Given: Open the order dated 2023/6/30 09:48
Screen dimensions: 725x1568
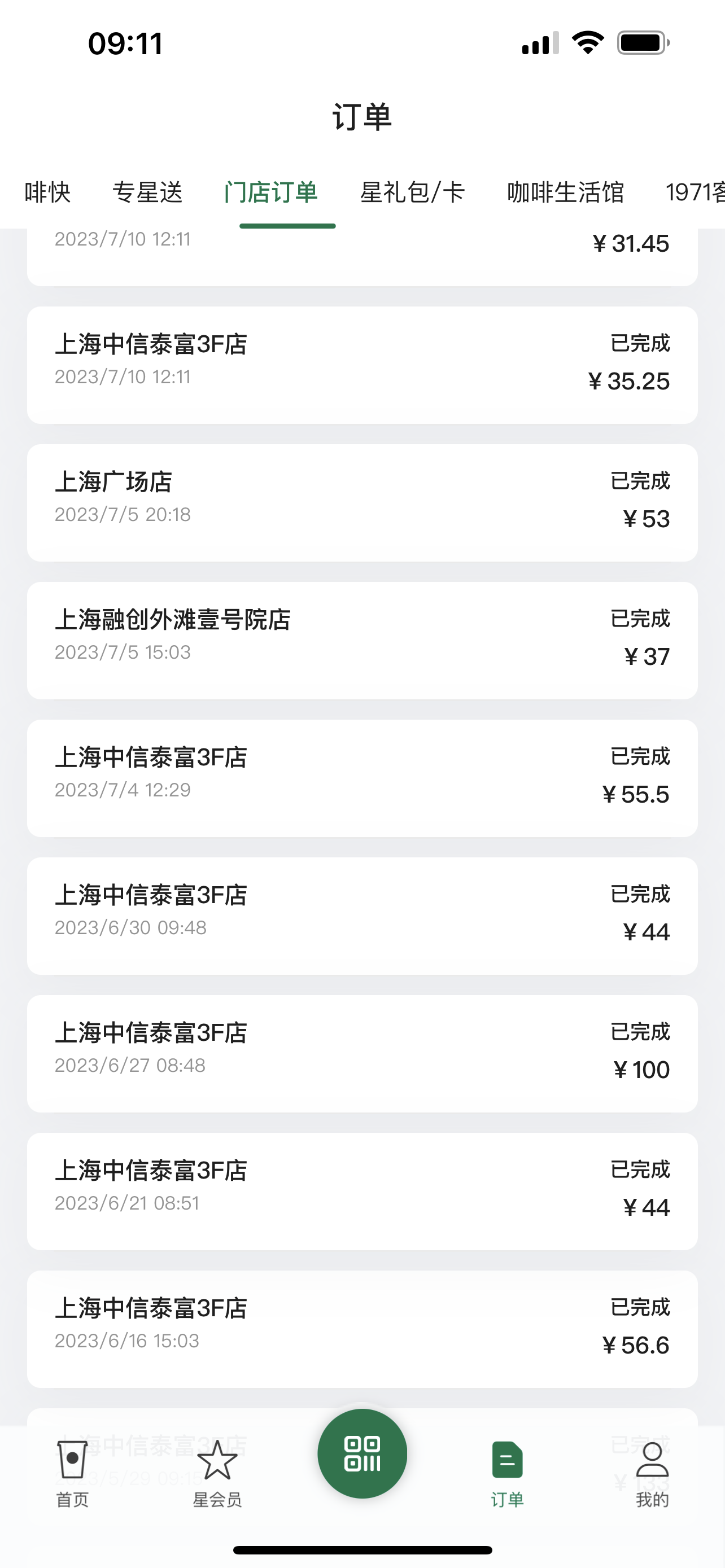Looking at the screenshot, I should click(x=362, y=916).
